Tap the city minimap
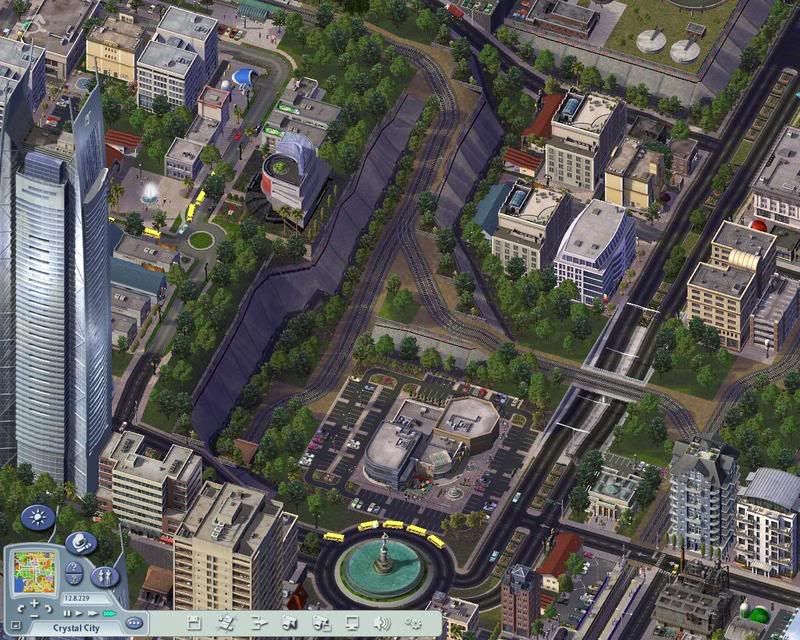The height and width of the screenshot is (640, 800). click(x=34, y=572)
